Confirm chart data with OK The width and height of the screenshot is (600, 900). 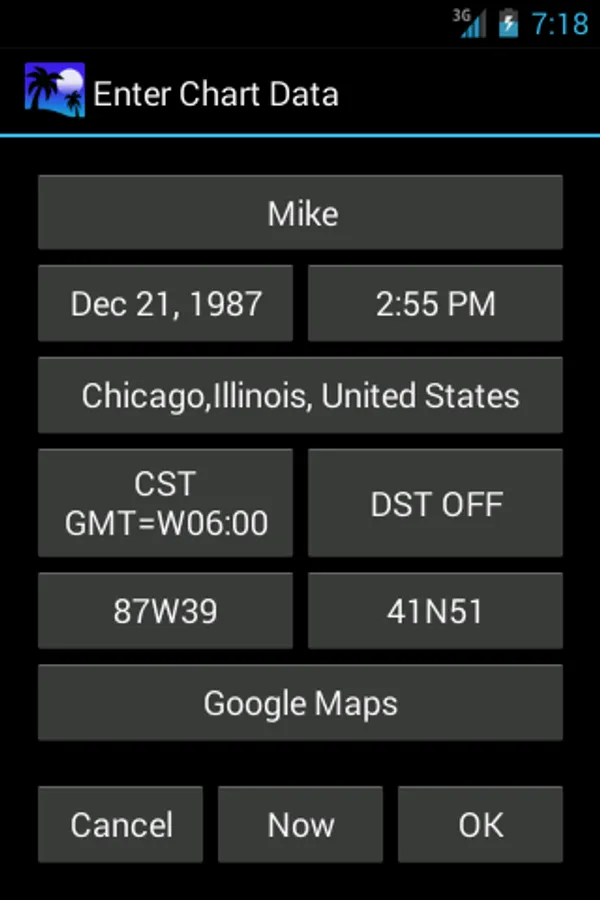480,824
